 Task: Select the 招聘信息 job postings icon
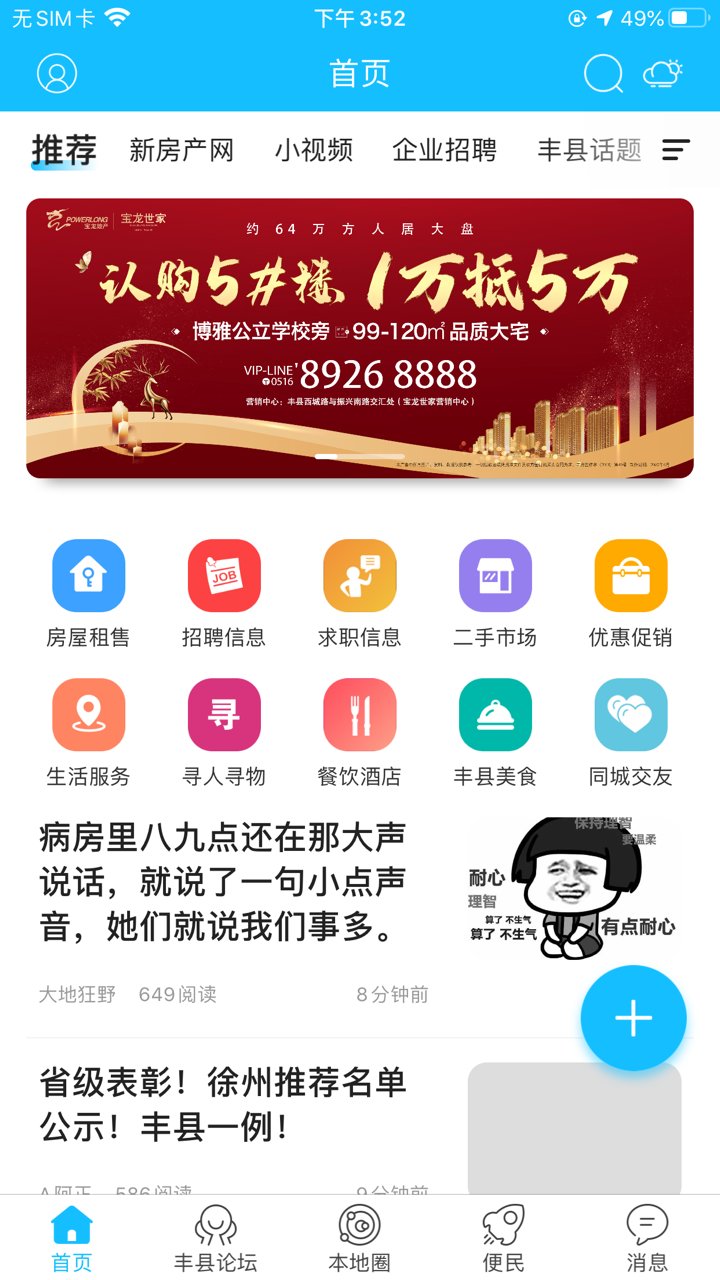coord(224,575)
